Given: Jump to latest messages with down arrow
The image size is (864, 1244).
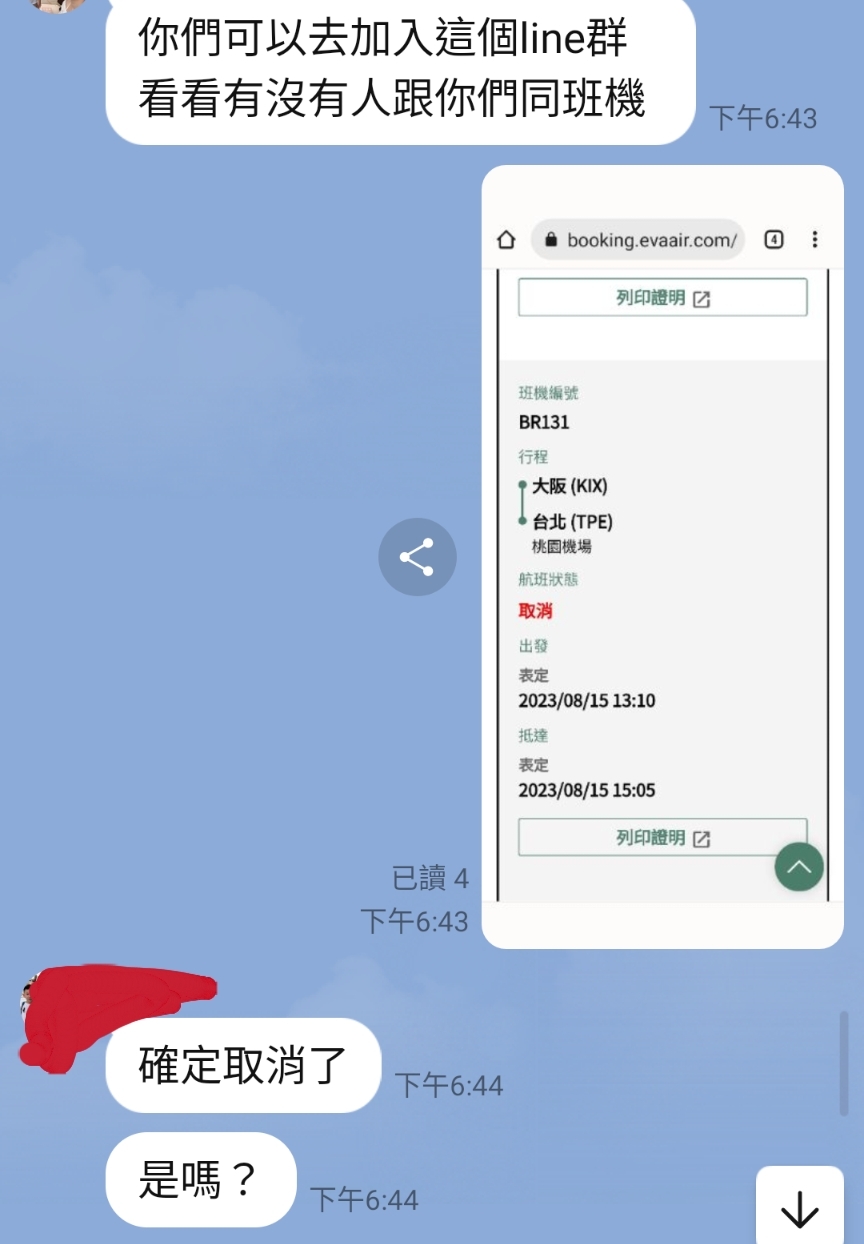Looking at the screenshot, I should 799,1211.
